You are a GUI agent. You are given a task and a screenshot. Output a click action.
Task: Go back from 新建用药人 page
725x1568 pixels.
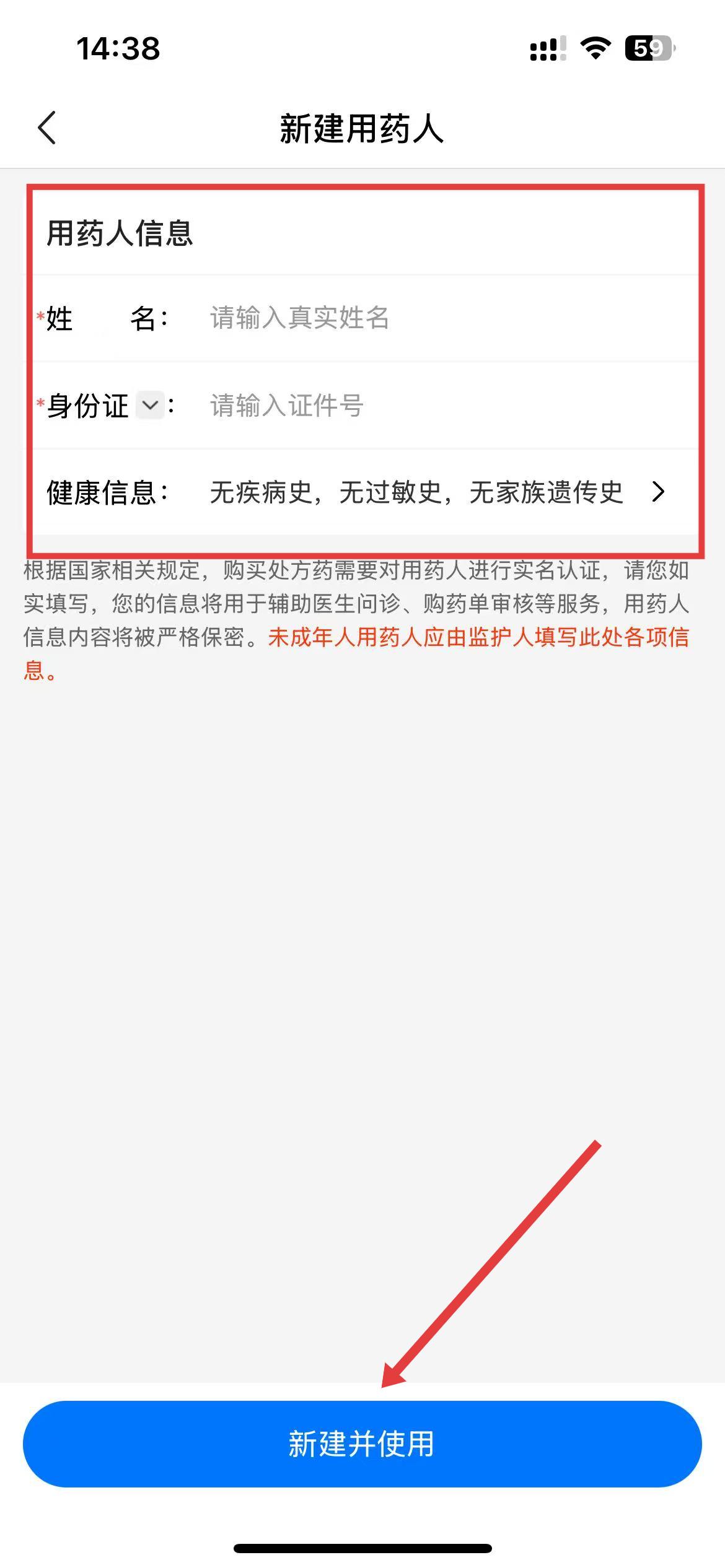pyautogui.click(x=47, y=128)
